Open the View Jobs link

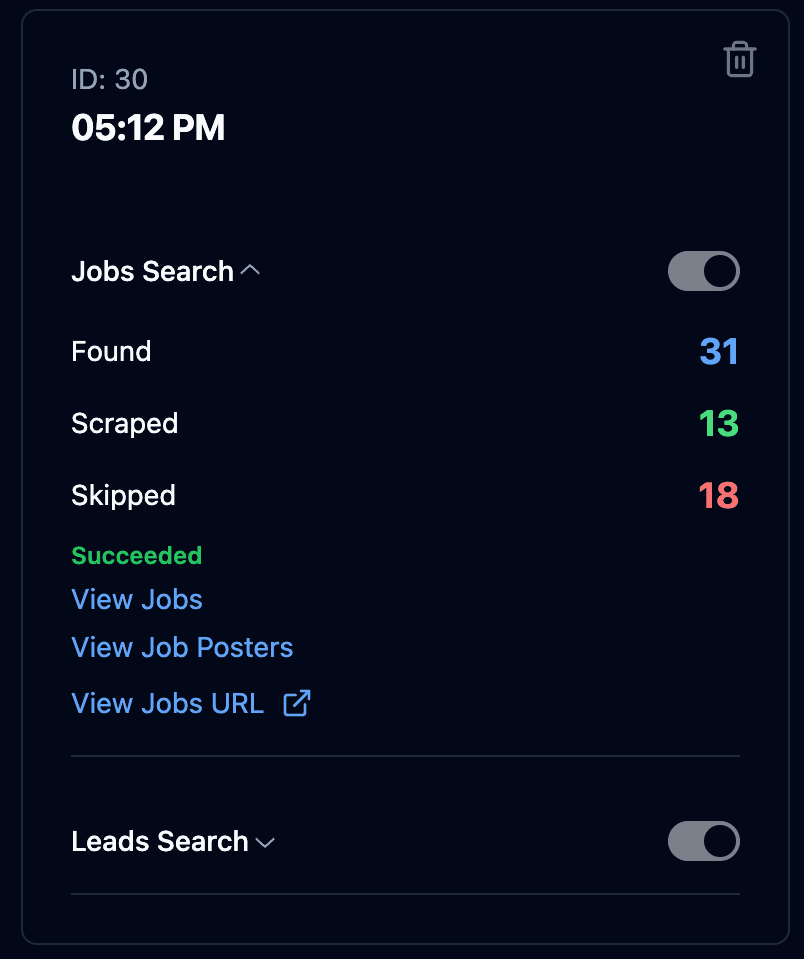tap(136, 599)
